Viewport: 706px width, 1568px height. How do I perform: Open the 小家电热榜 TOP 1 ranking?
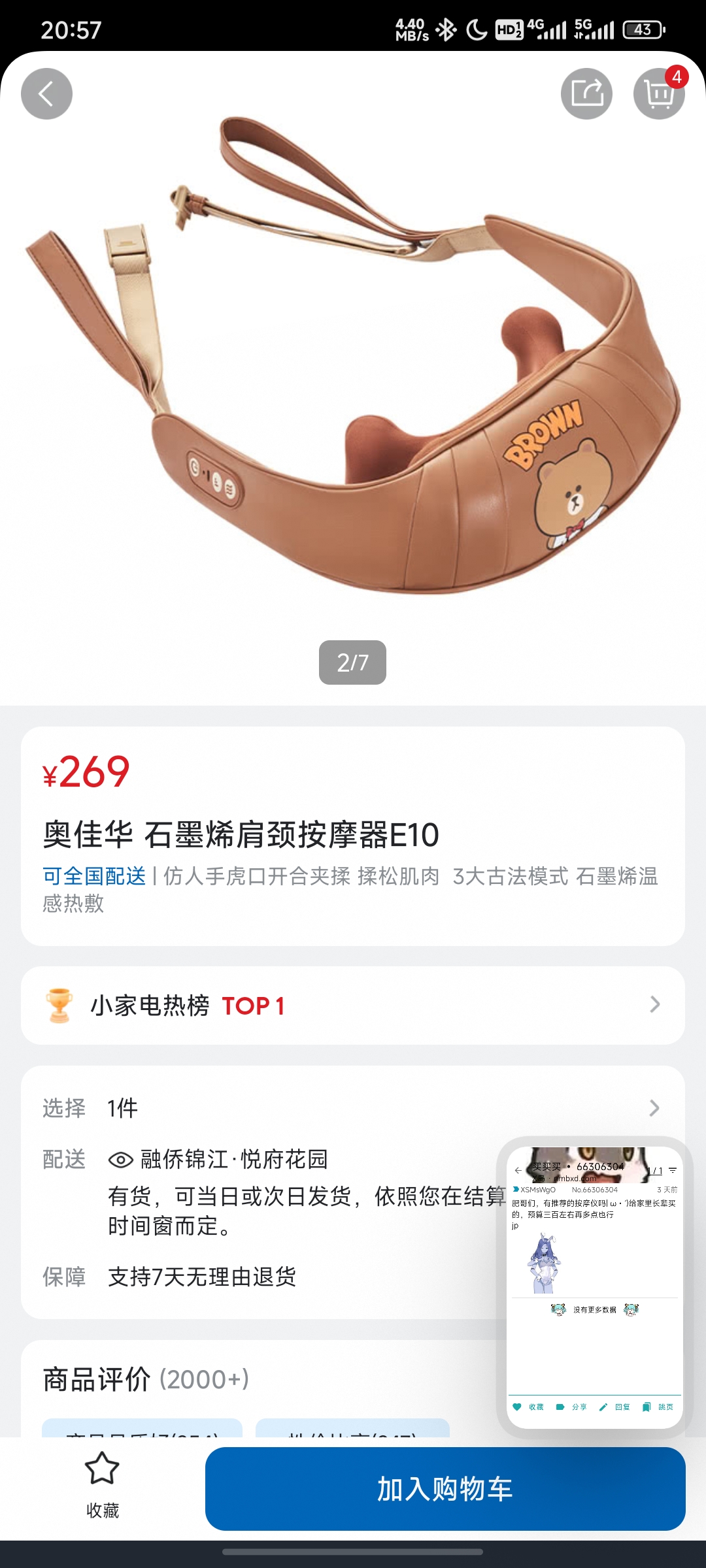coord(353,1005)
